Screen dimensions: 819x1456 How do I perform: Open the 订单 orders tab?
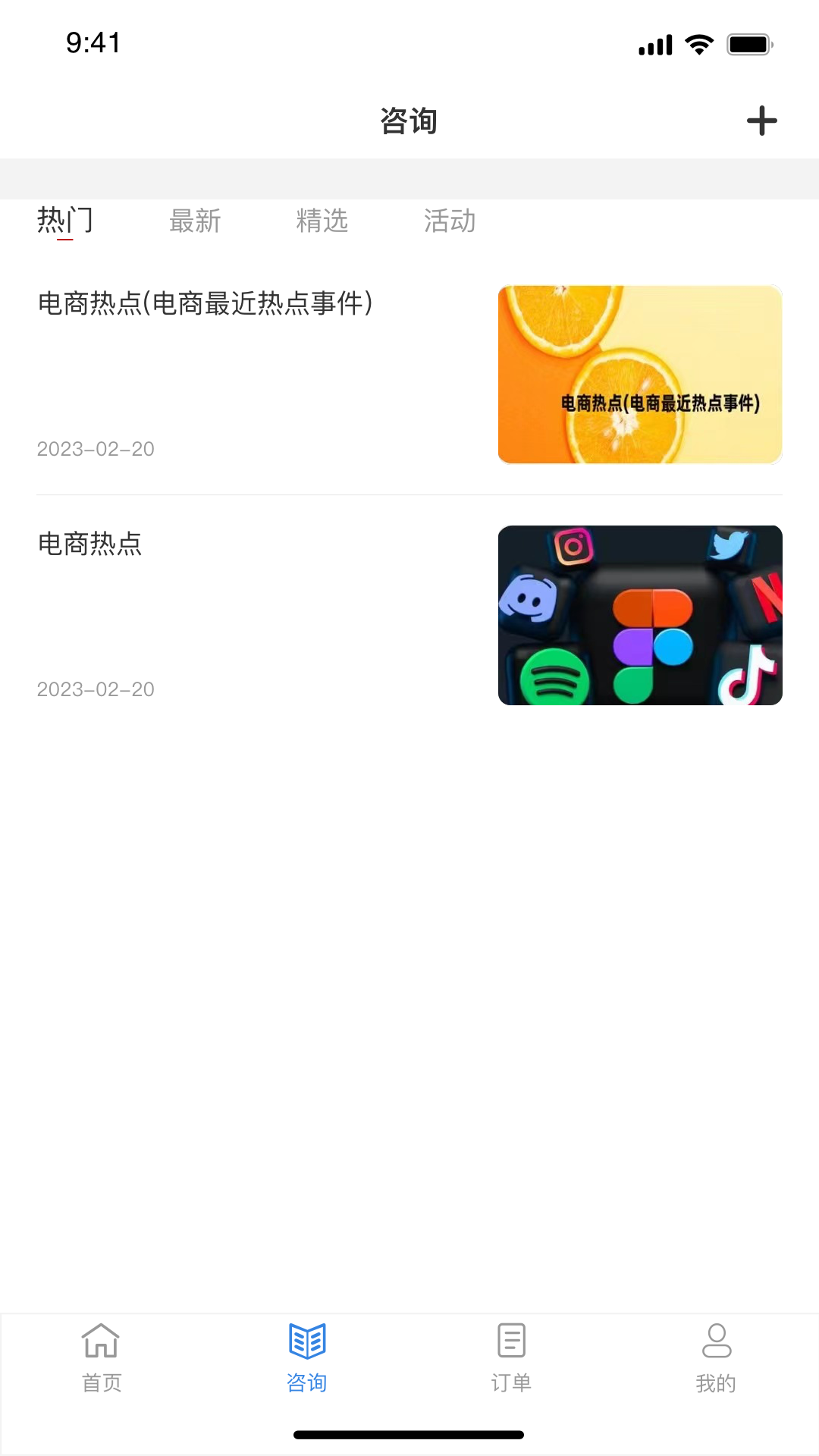[x=511, y=1357]
